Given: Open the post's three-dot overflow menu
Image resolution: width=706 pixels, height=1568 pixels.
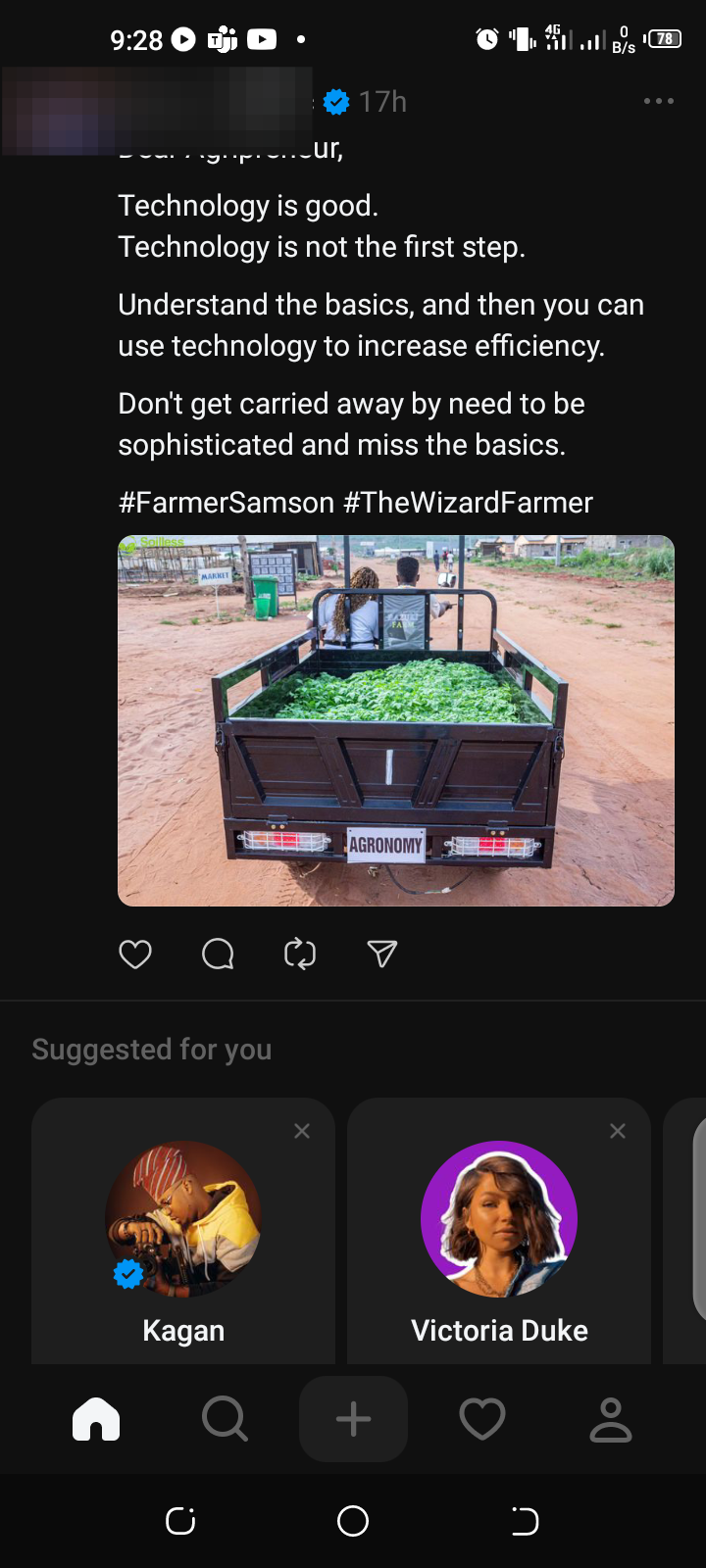Looking at the screenshot, I should (658, 101).
